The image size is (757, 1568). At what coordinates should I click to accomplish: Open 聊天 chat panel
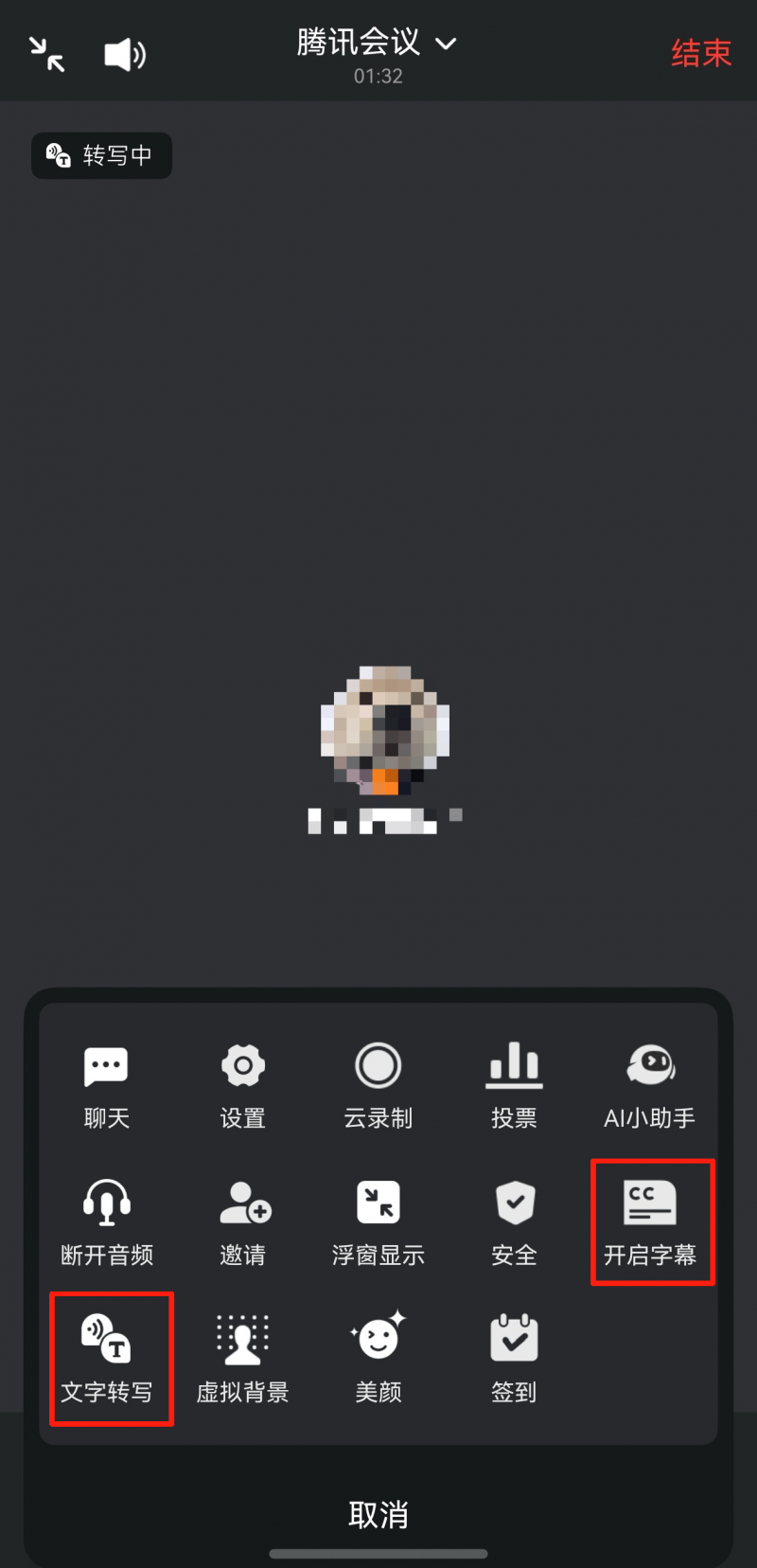pyautogui.click(x=107, y=1086)
